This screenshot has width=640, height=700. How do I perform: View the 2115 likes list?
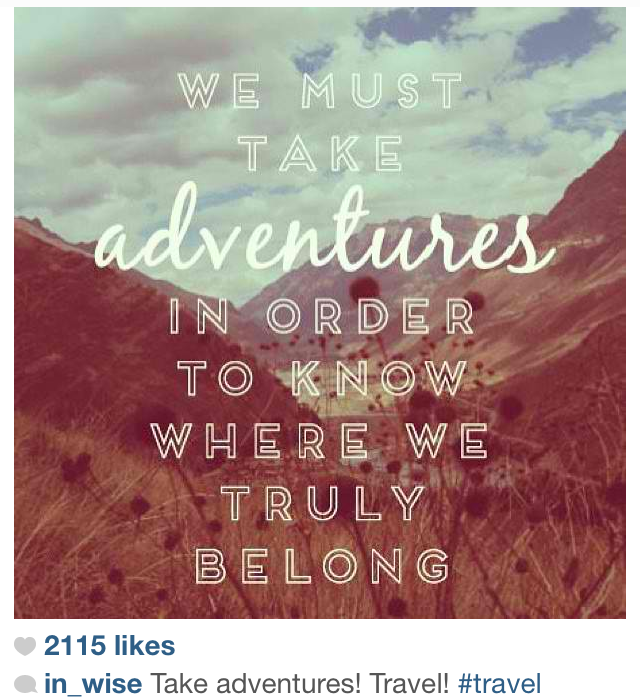(x=110, y=646)
